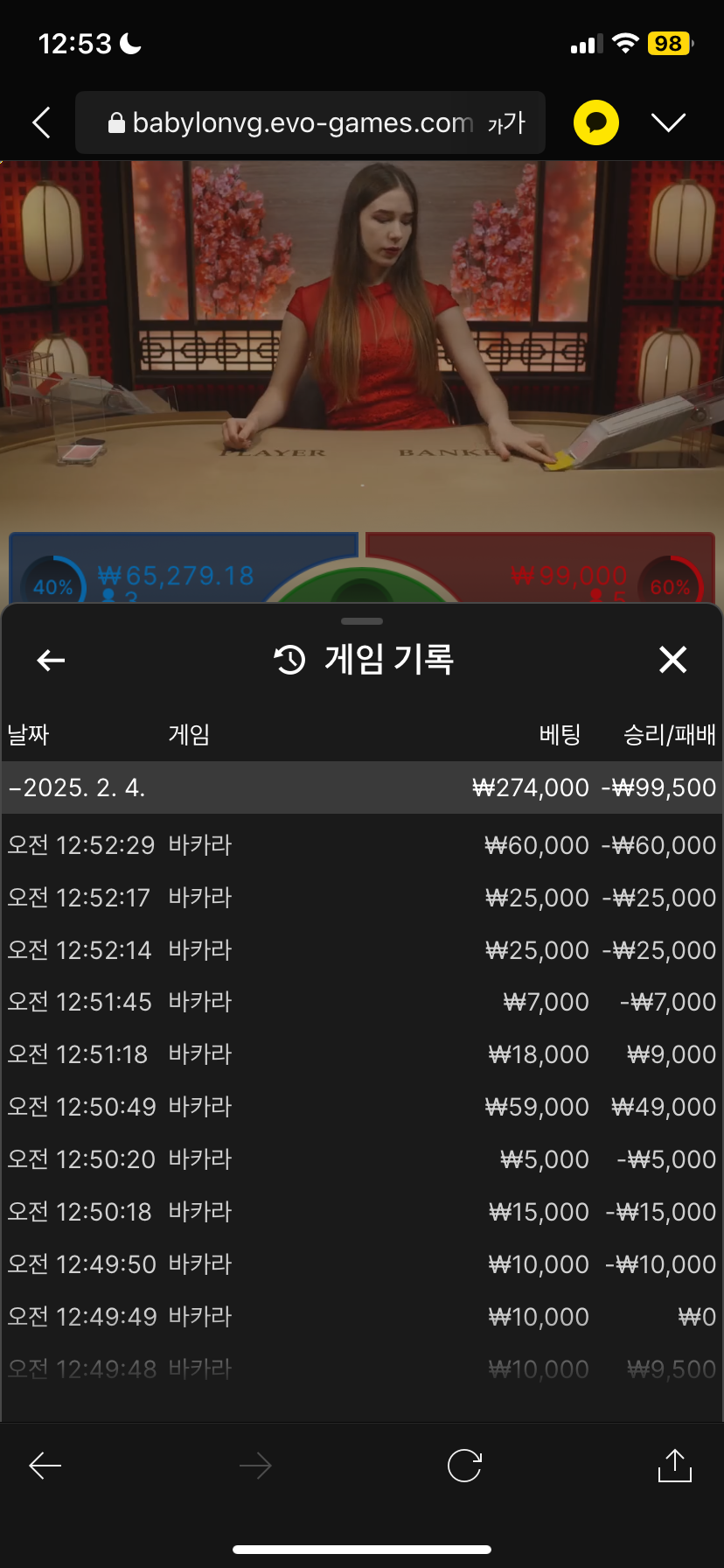Open the 오전 12:52:29 바카라 record
Screen dimensions: 724x1568
tap(362, 845)
